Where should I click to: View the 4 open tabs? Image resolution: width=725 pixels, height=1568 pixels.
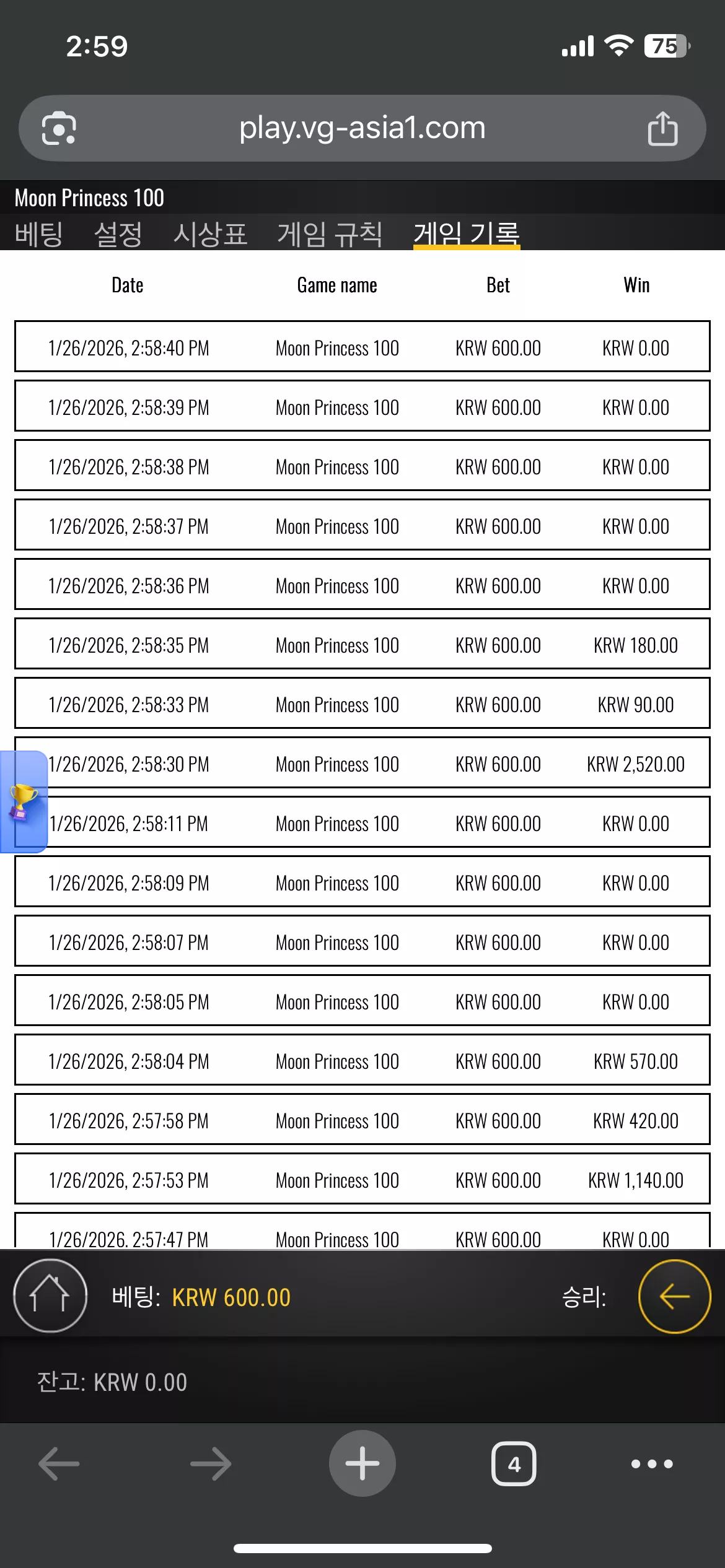pos(514,1464)
